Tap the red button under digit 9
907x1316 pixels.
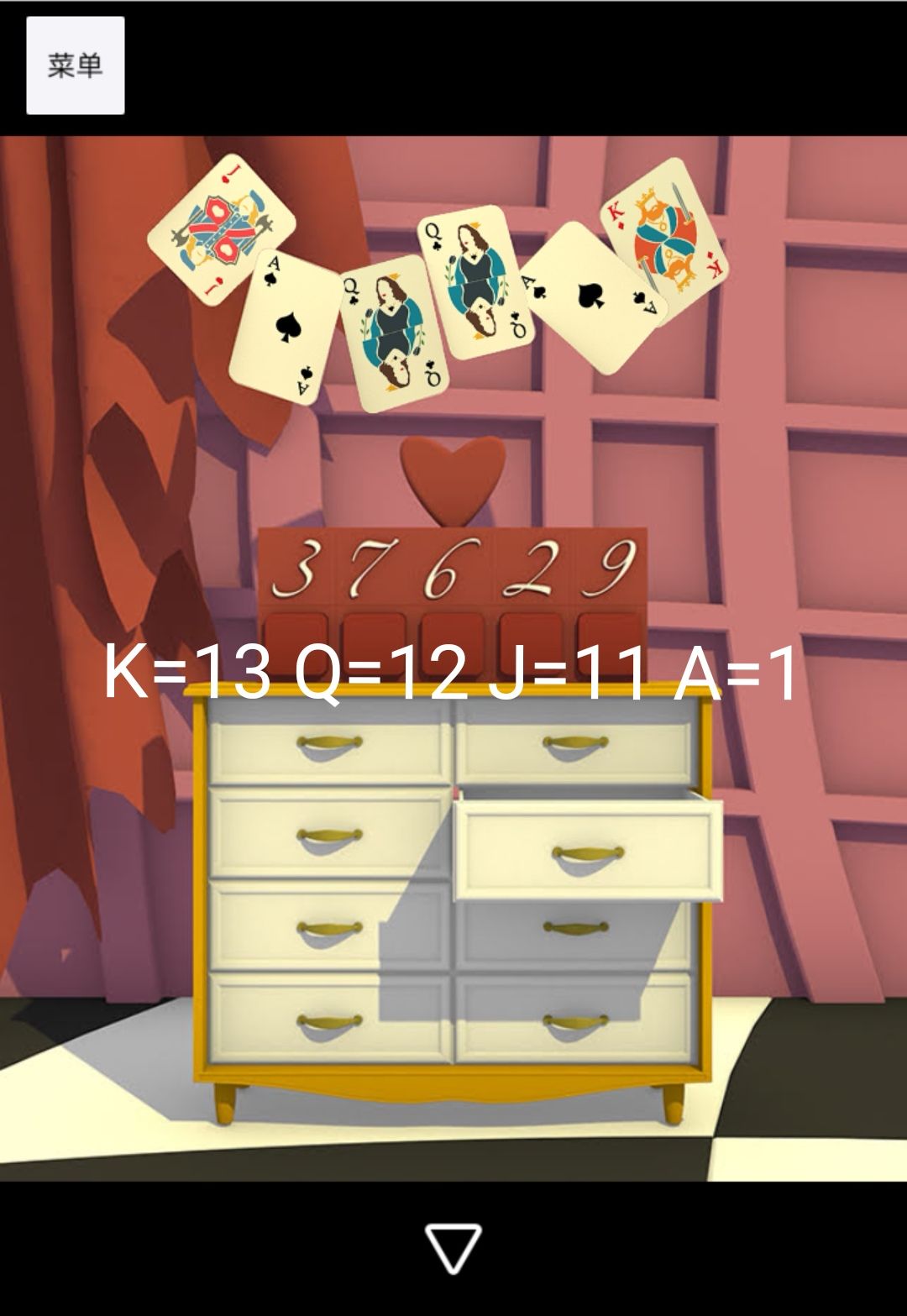point(608,636)
